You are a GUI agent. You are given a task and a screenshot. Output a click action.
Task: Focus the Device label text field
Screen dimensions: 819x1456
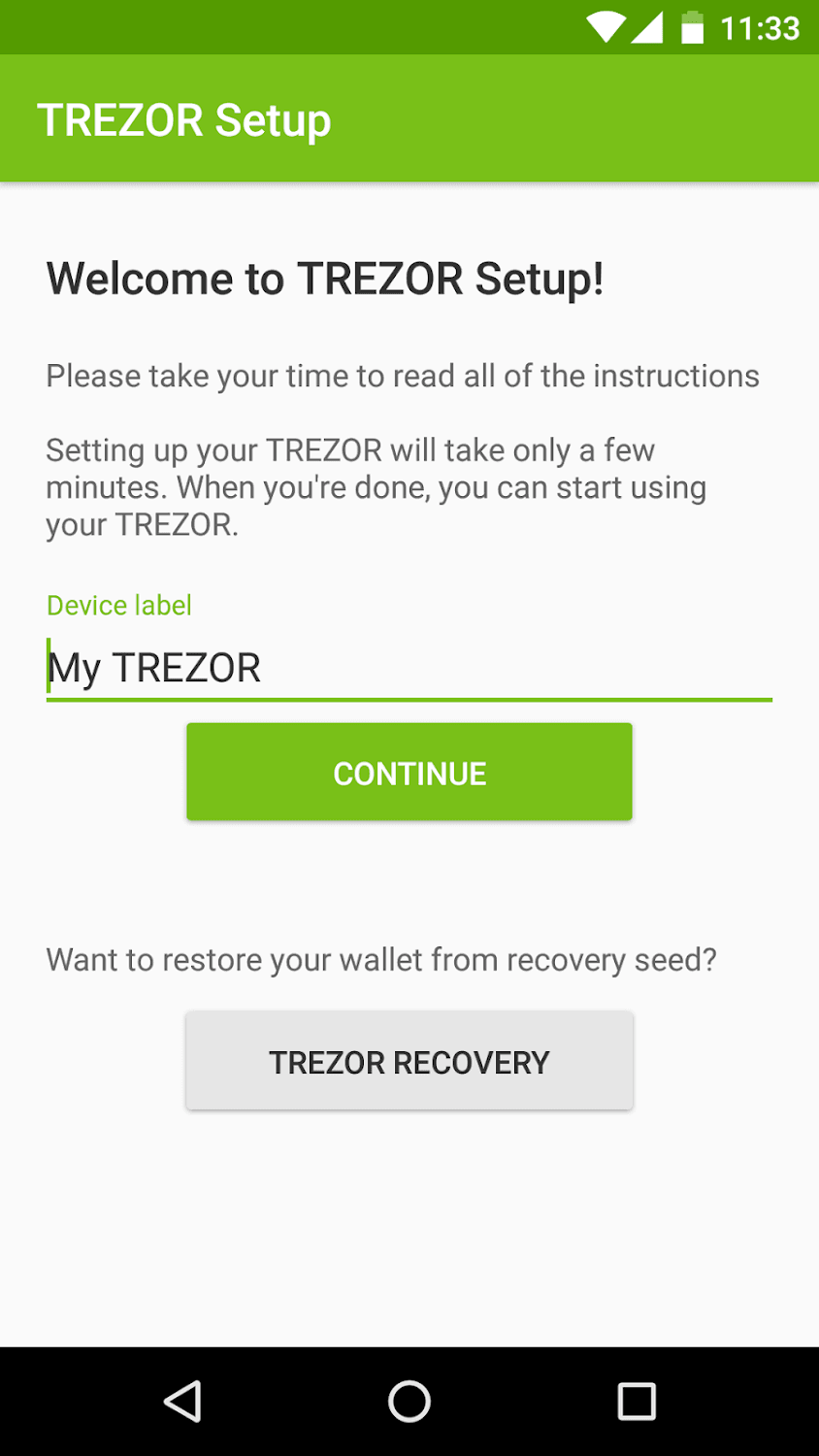(409, 668)
